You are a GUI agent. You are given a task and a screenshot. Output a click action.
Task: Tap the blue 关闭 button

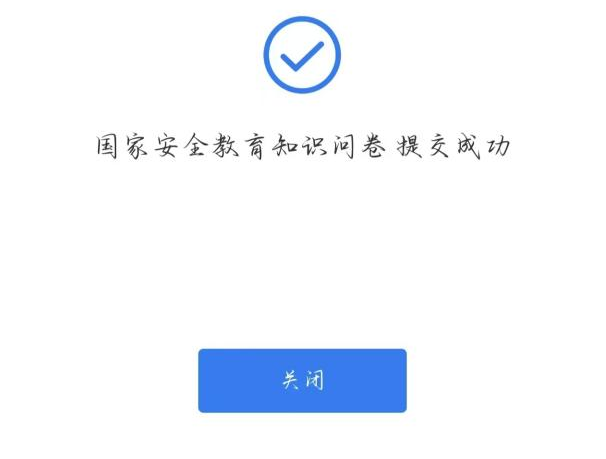pos(302,380)
